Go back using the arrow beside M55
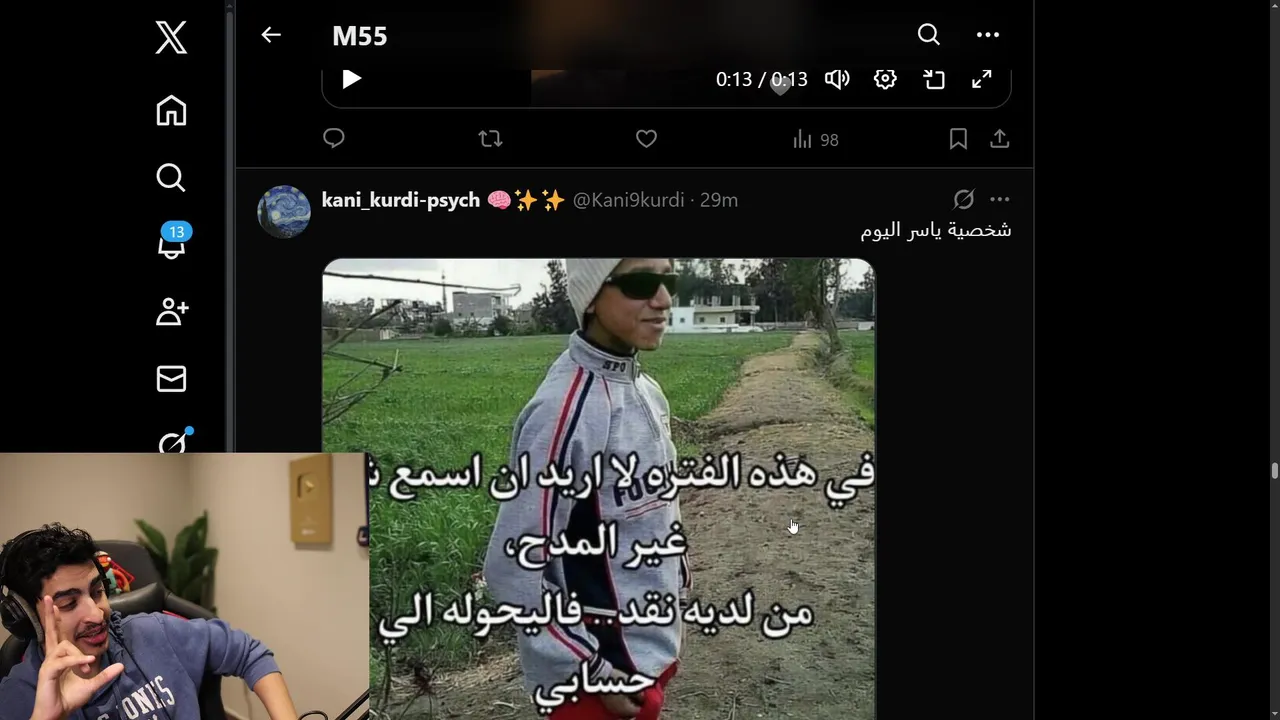This screenshot has height=720, width=1280. click(x=271, y=35)
